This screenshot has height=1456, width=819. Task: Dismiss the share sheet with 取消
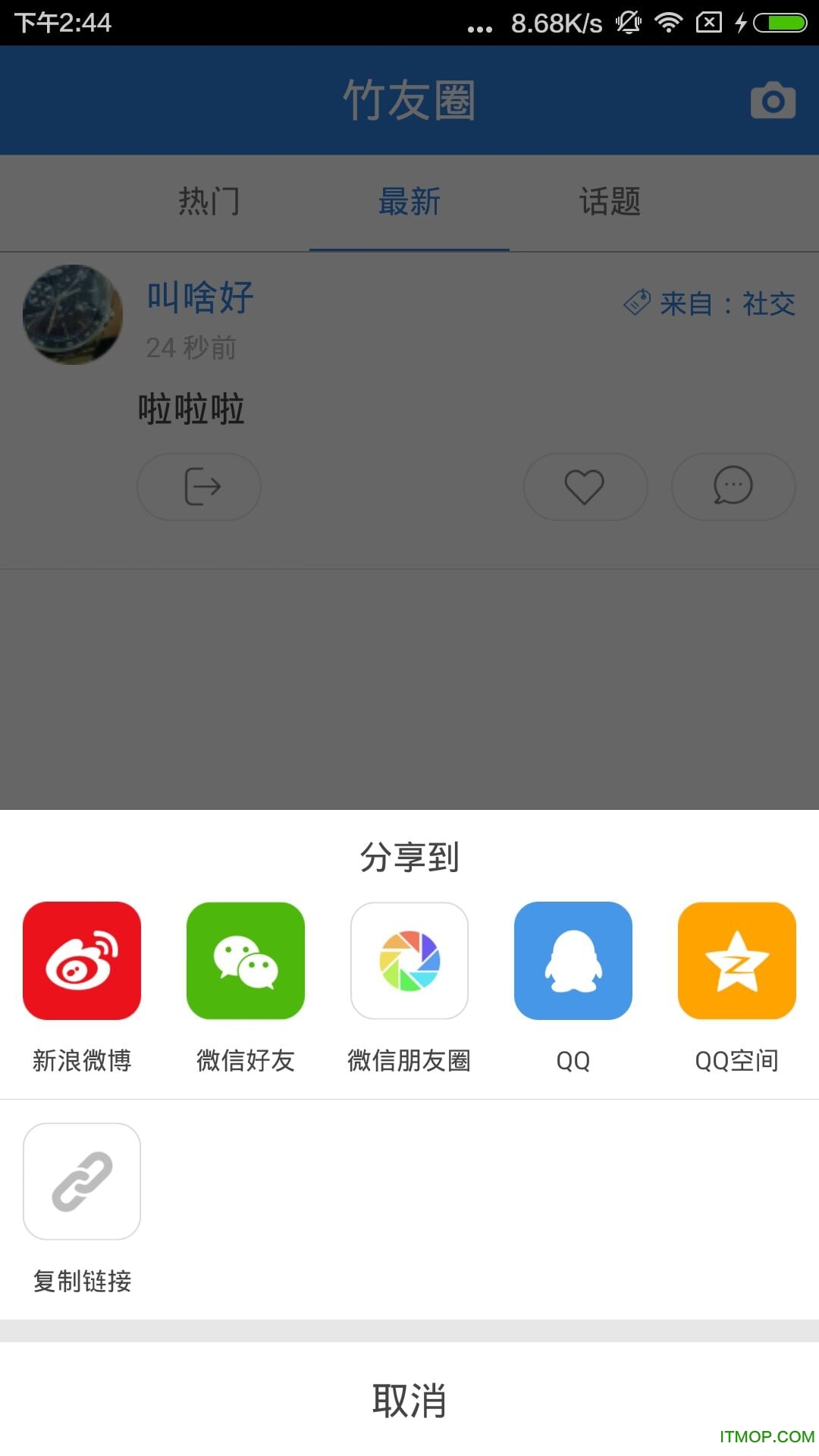[409, 1400]
